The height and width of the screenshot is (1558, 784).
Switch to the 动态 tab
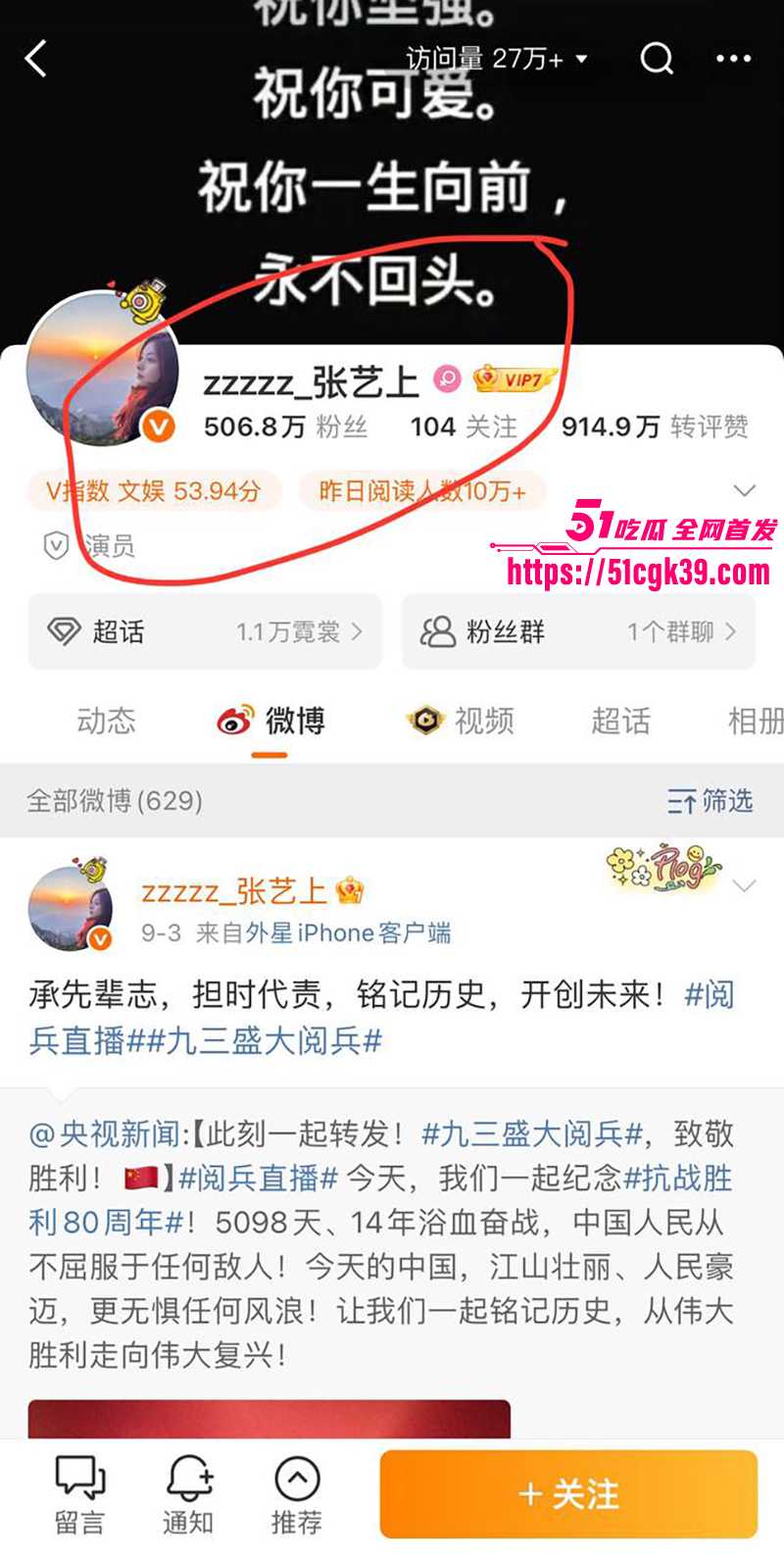point(106,722)
